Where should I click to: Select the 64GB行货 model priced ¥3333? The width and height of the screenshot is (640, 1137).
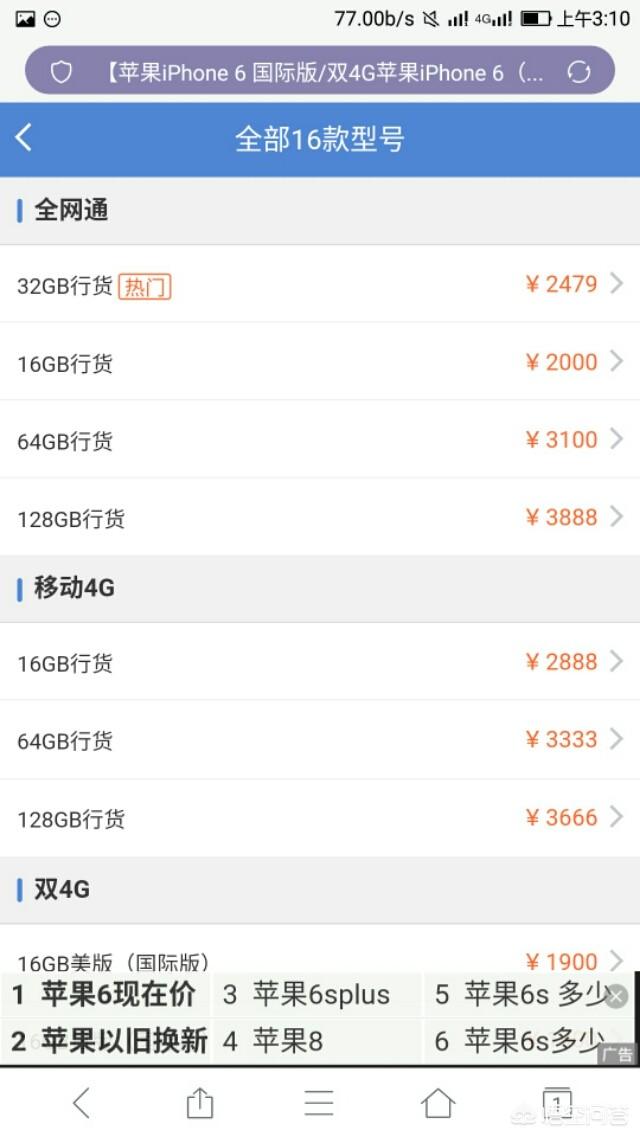(x=320, y=740)
